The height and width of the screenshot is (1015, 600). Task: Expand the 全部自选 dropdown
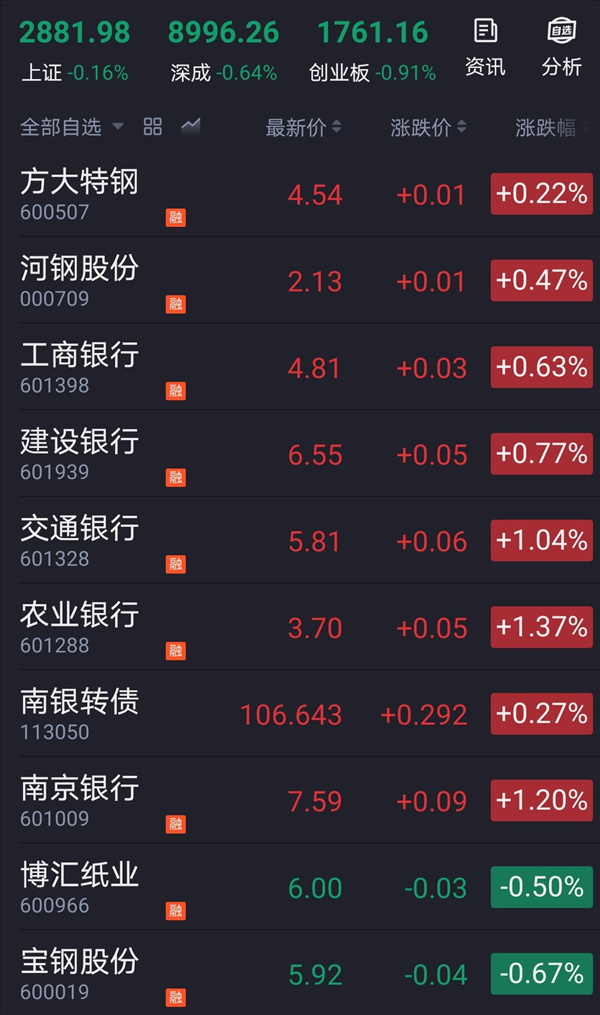coord(71,127)
